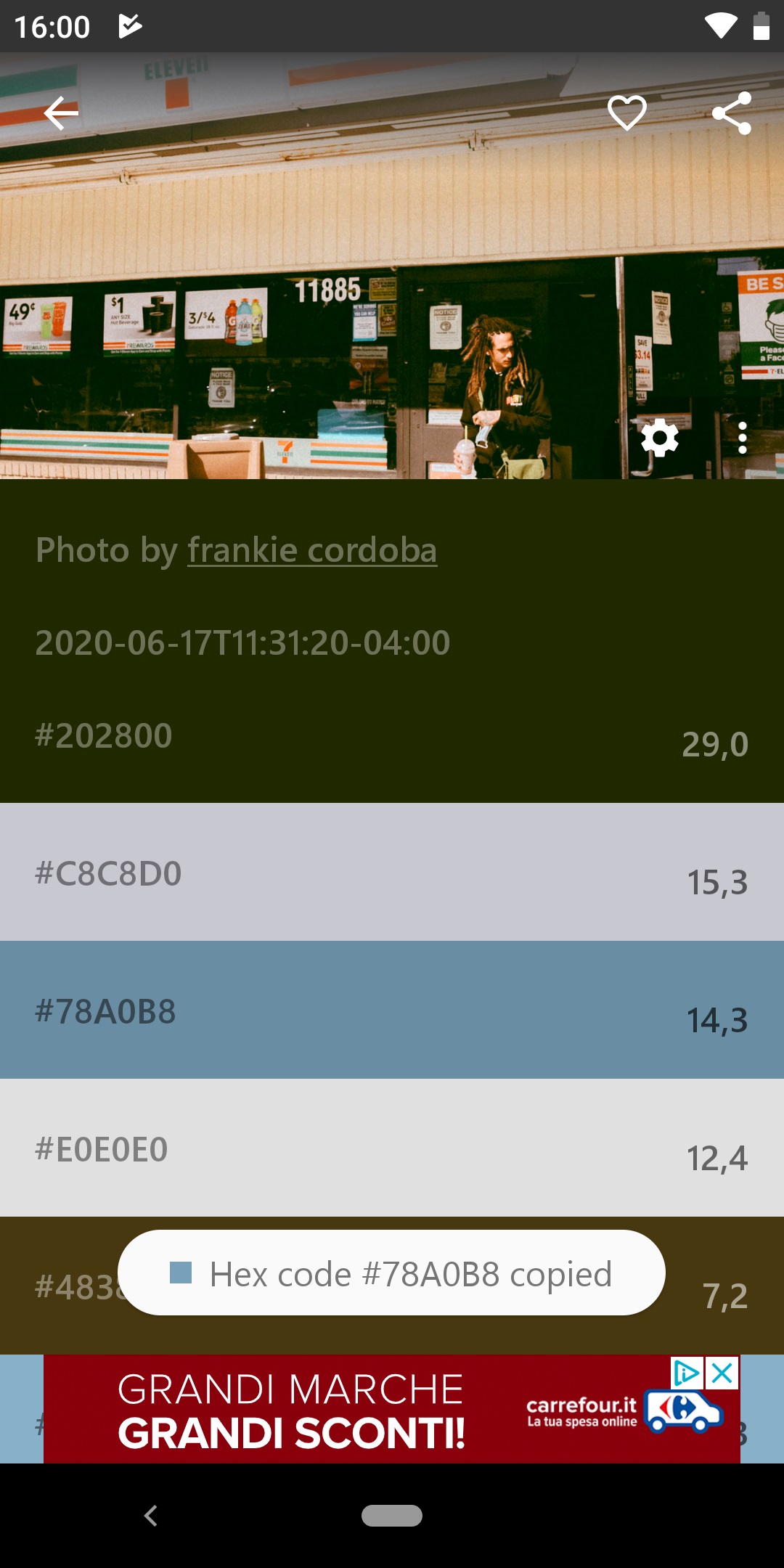The image size is (784, 1568).
Task: Go to home via the navigation pill
Action: [392, 1516]
